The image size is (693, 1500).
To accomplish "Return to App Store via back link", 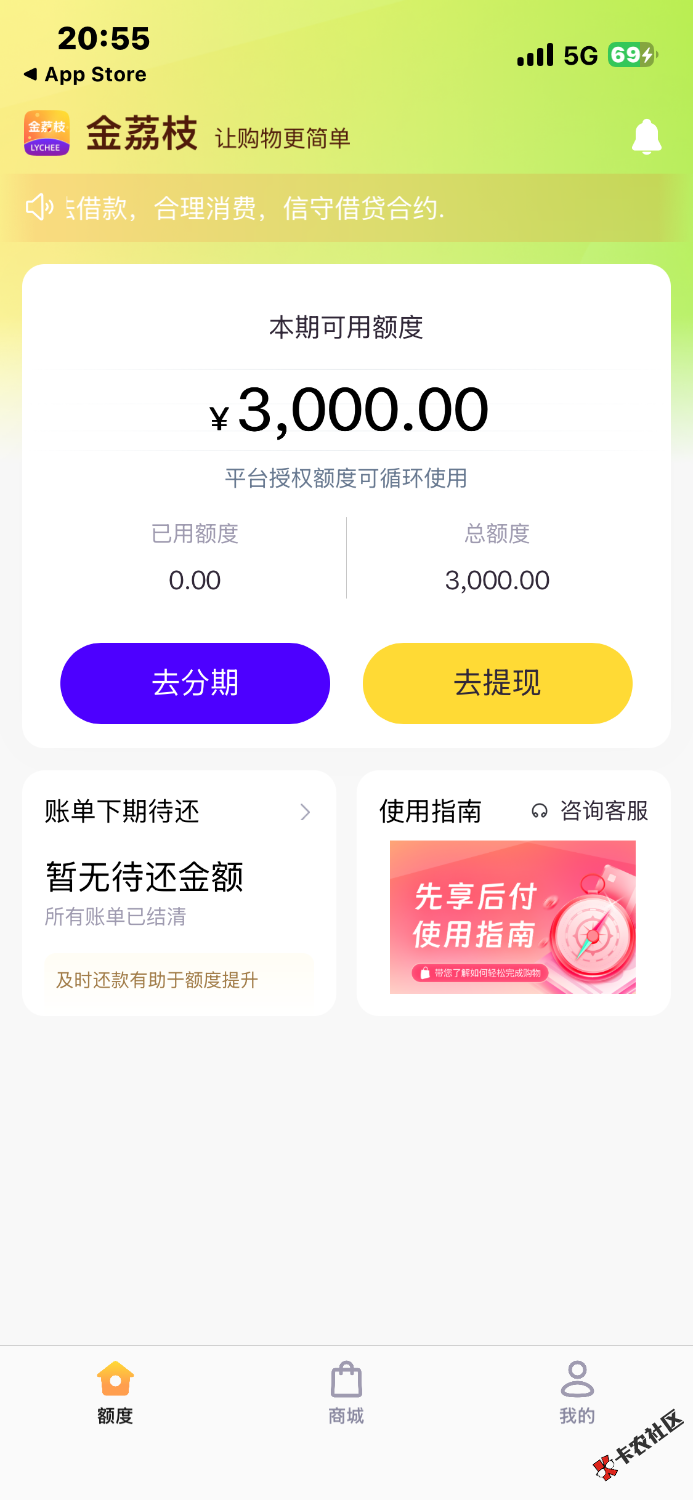I will [86, 75].
